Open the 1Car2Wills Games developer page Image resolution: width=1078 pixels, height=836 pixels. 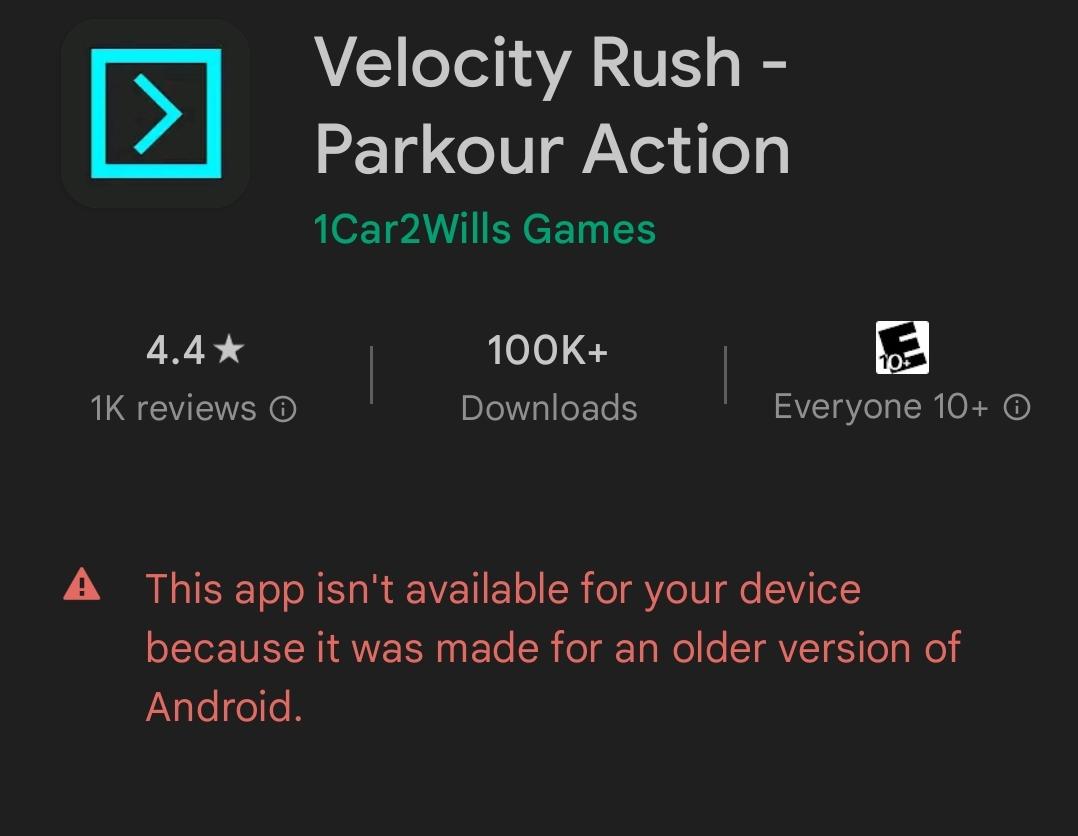click(485, 229)
